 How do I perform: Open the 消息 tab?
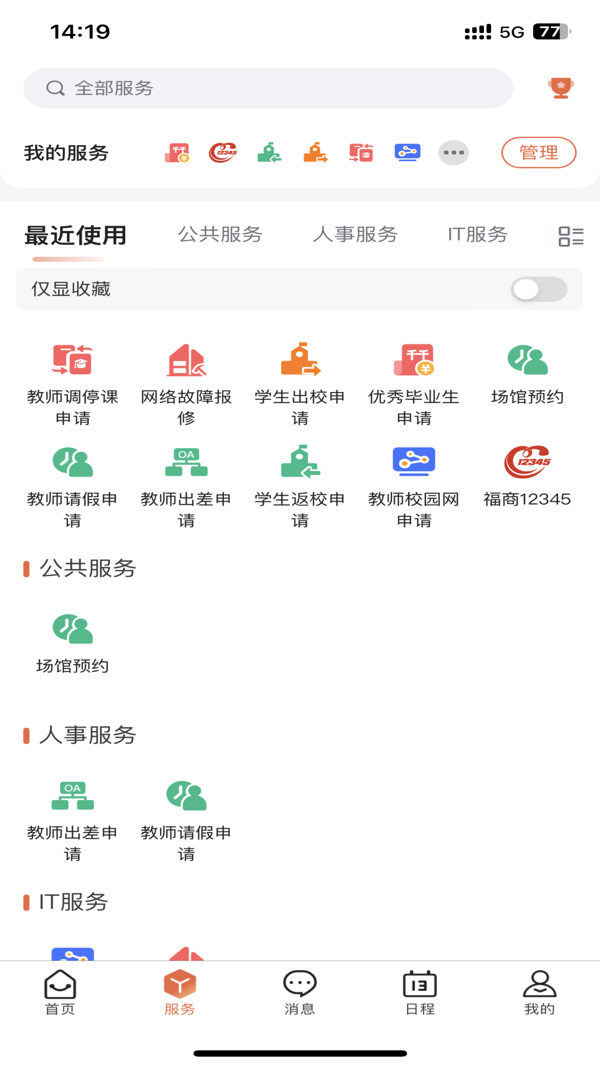(300, 992)
